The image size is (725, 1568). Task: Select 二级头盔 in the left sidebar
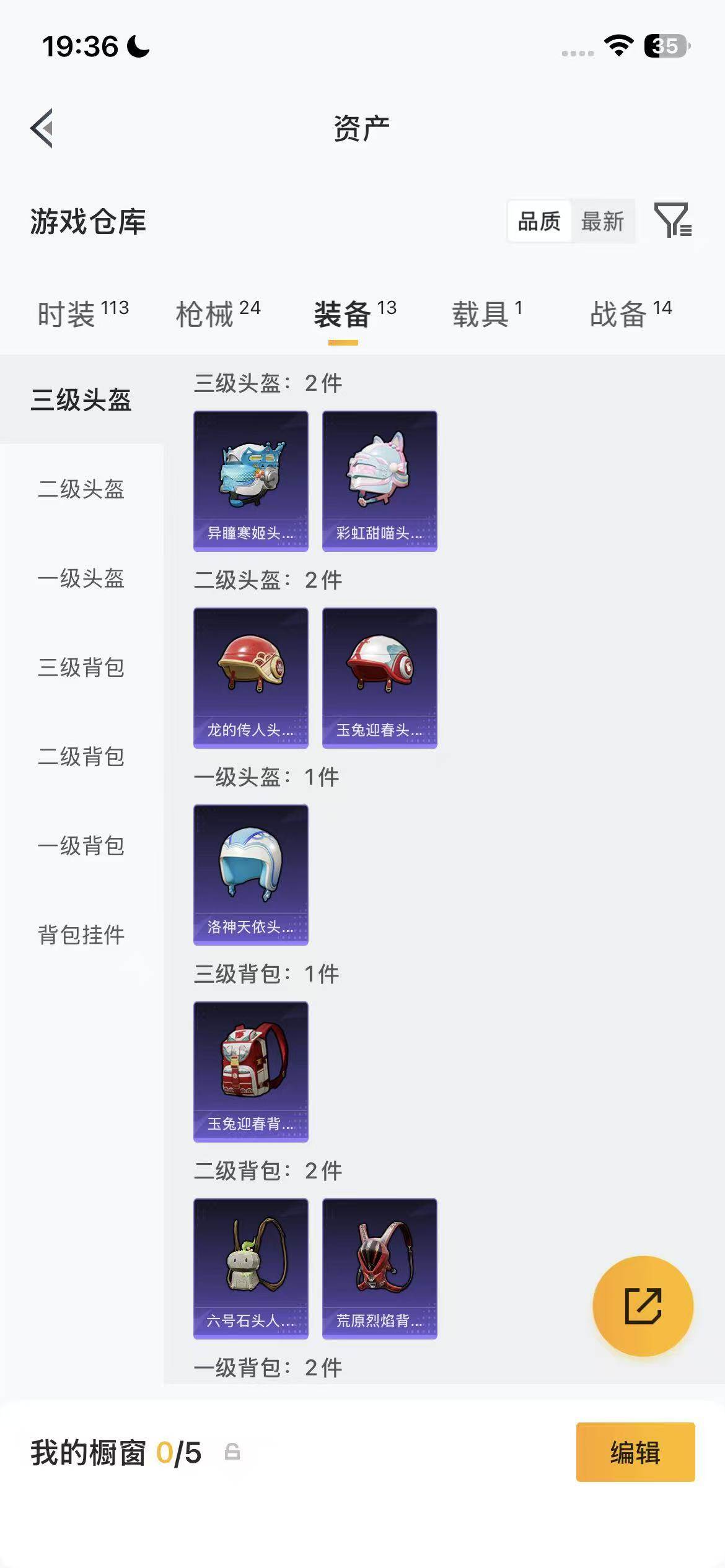tap(81, 490)
